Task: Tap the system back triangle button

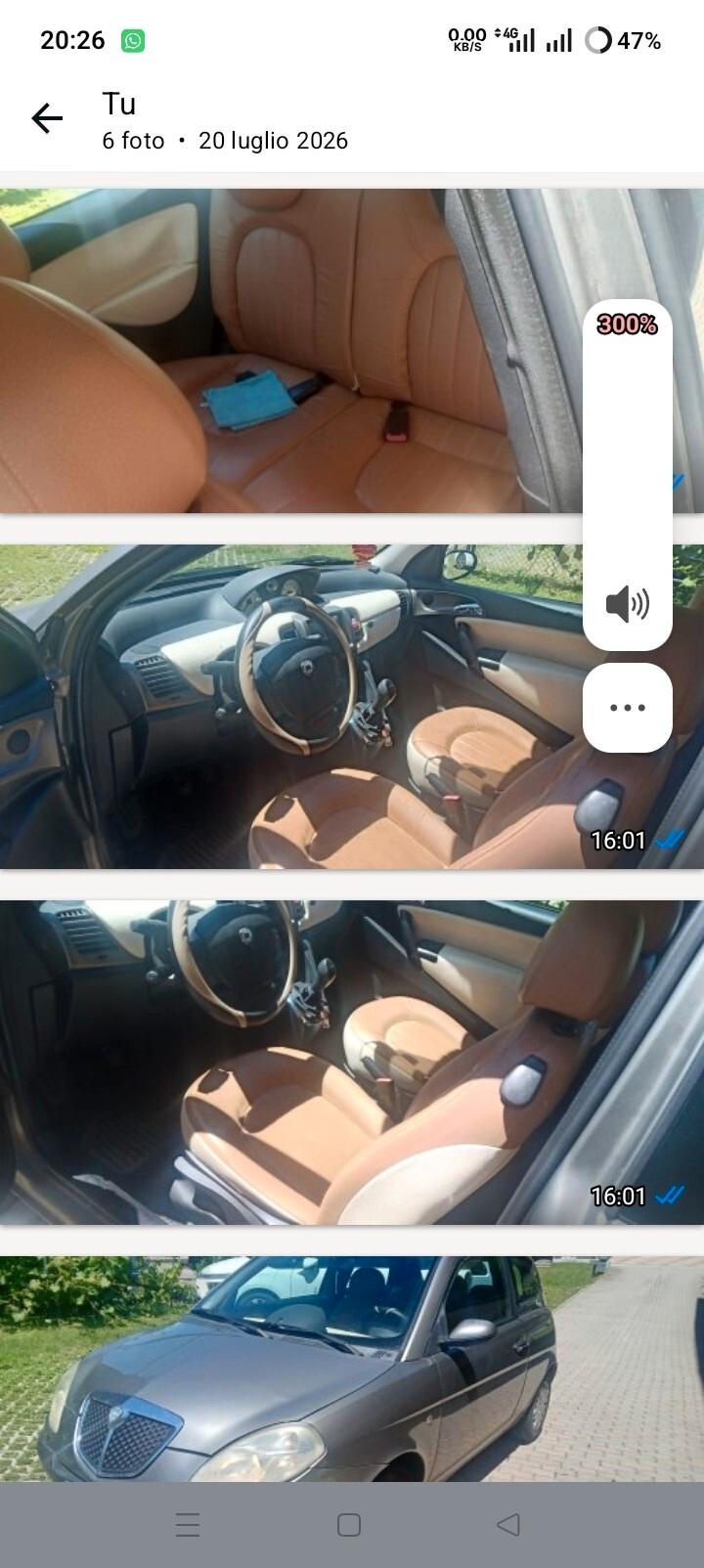Action: point(508,1525)
